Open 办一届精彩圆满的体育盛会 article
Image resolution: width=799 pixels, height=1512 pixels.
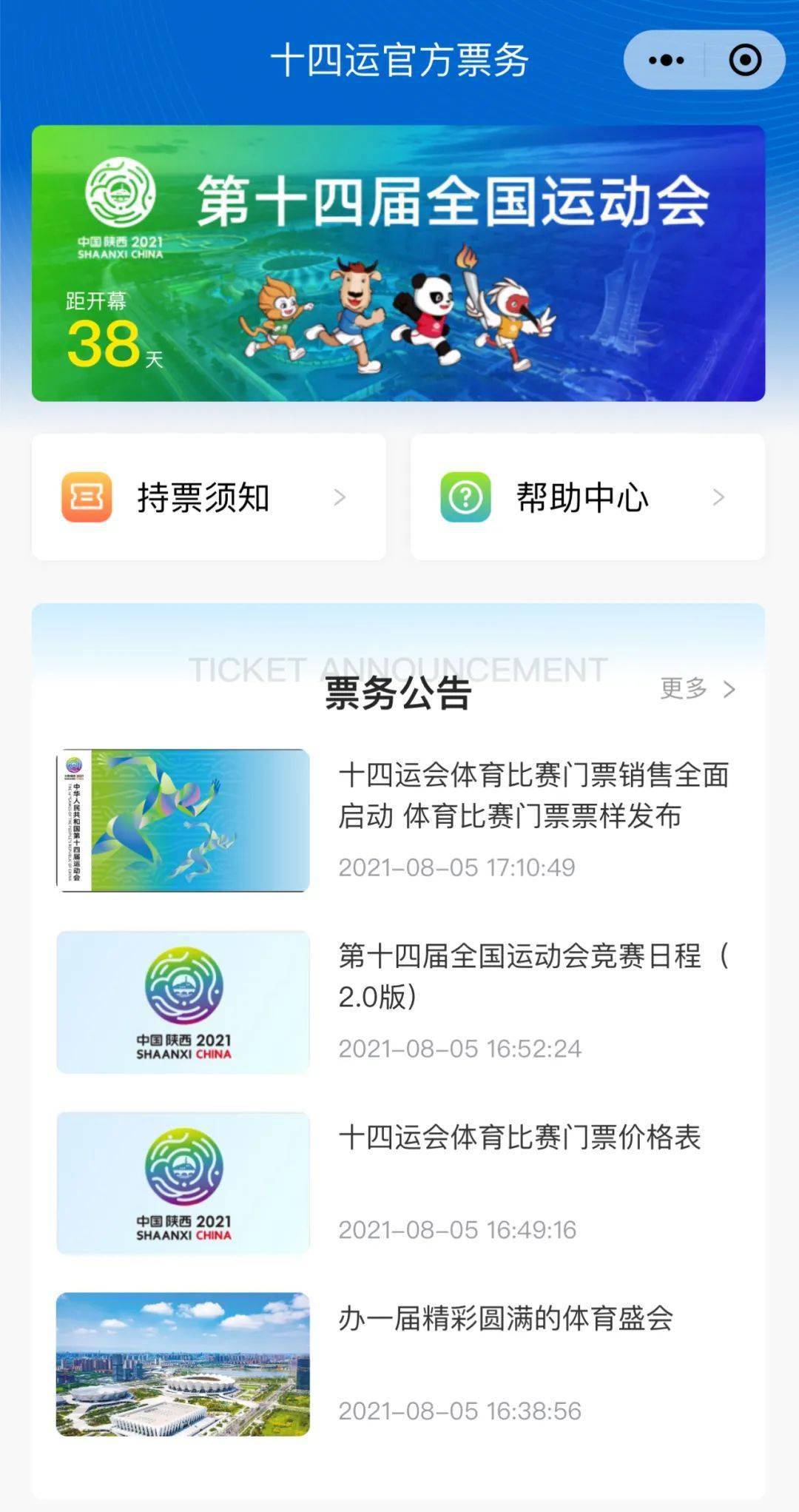[398, 1364]
